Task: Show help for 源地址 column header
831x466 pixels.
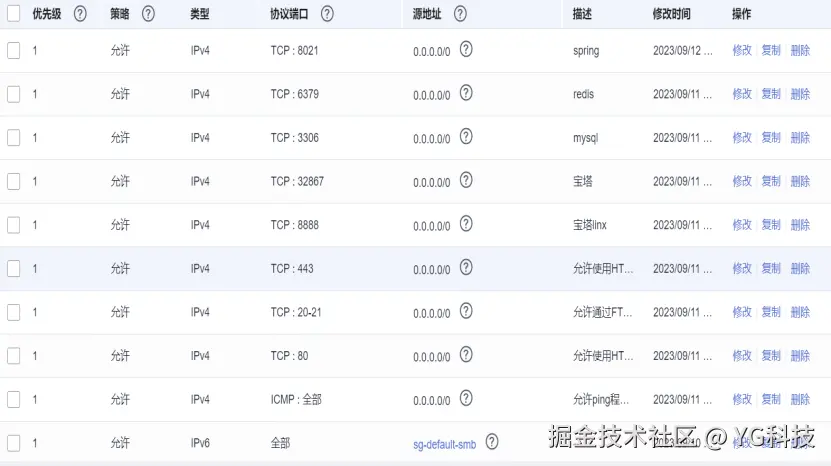Action: tap(460, 14)
